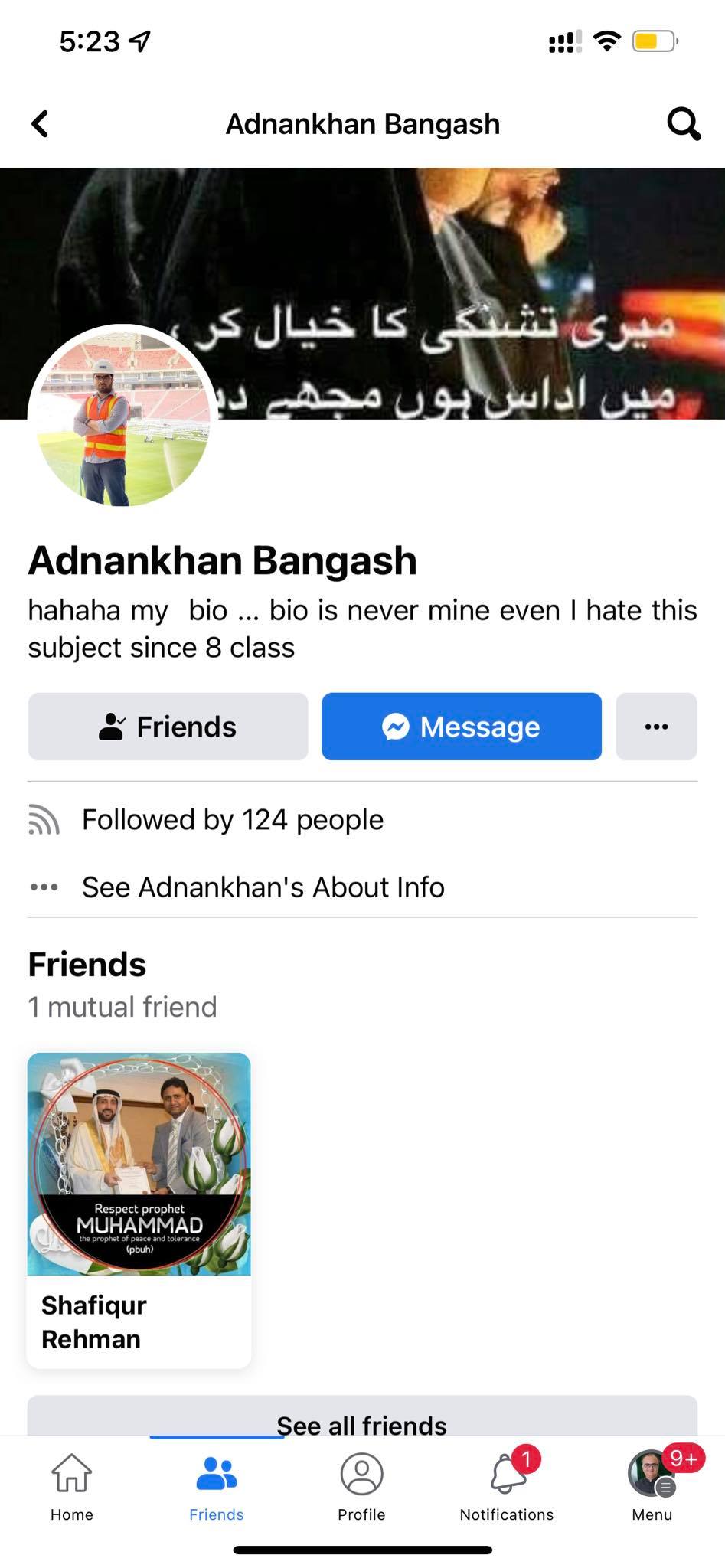Open the search icon in the header
Screen dimensions: 725x1568
pyautogui.click(x=684, y=123)
